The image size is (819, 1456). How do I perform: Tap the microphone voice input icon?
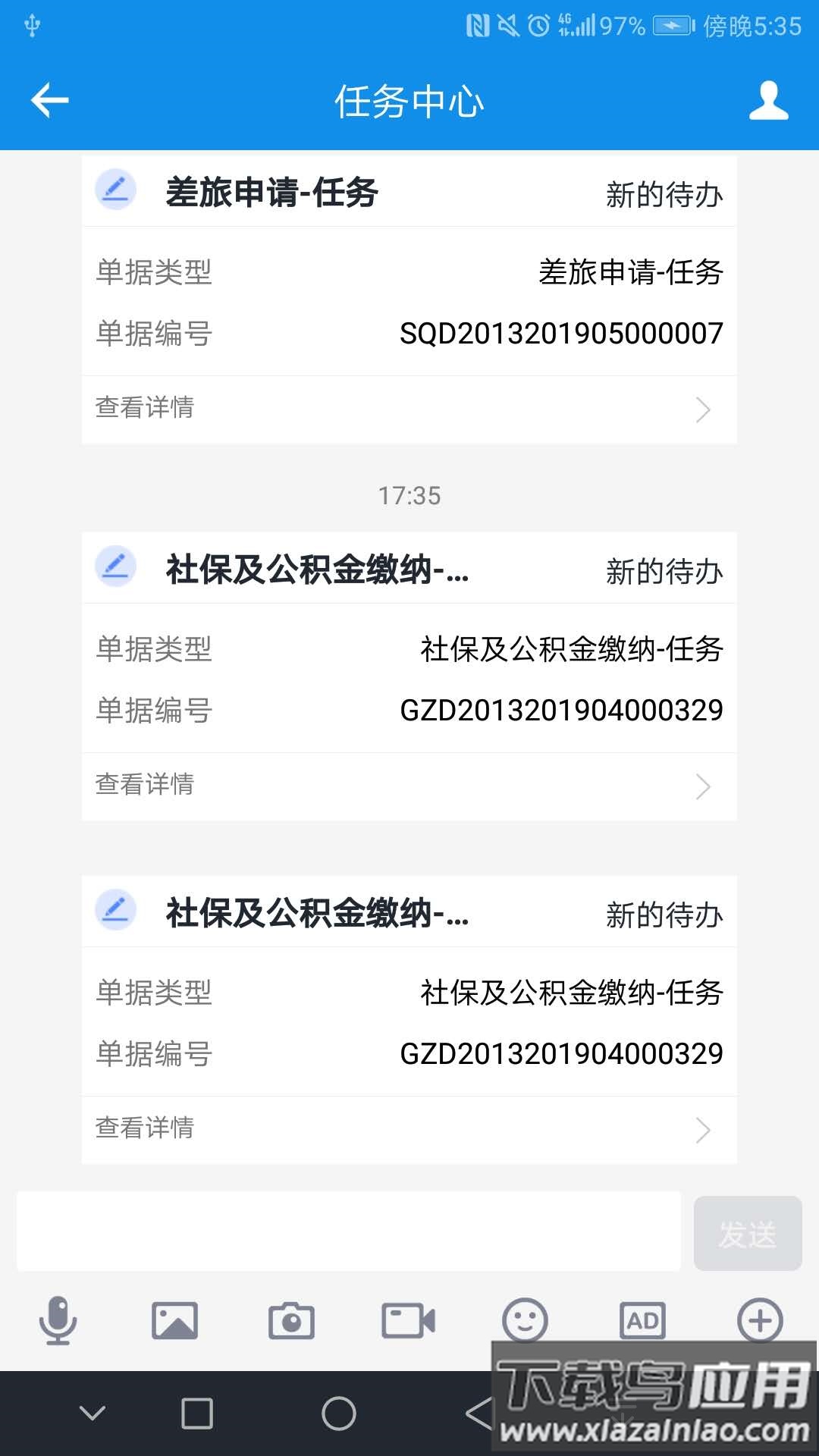pos(58,1321)
